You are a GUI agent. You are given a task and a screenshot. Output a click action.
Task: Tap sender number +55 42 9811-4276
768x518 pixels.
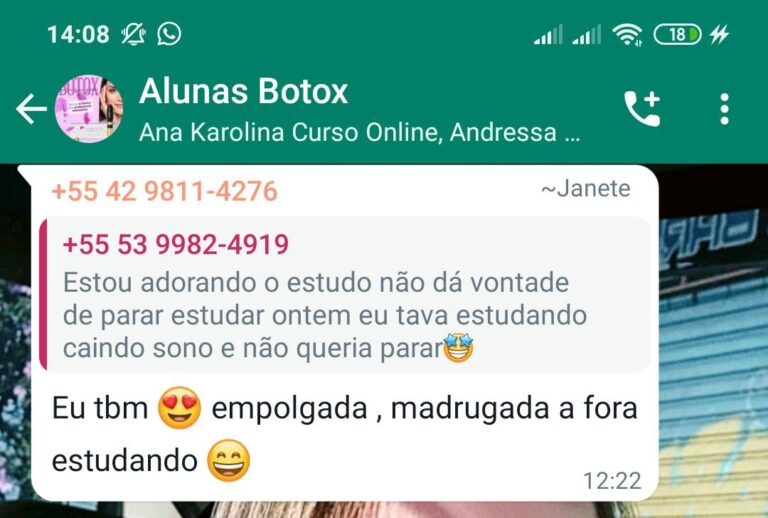[164, 191]
